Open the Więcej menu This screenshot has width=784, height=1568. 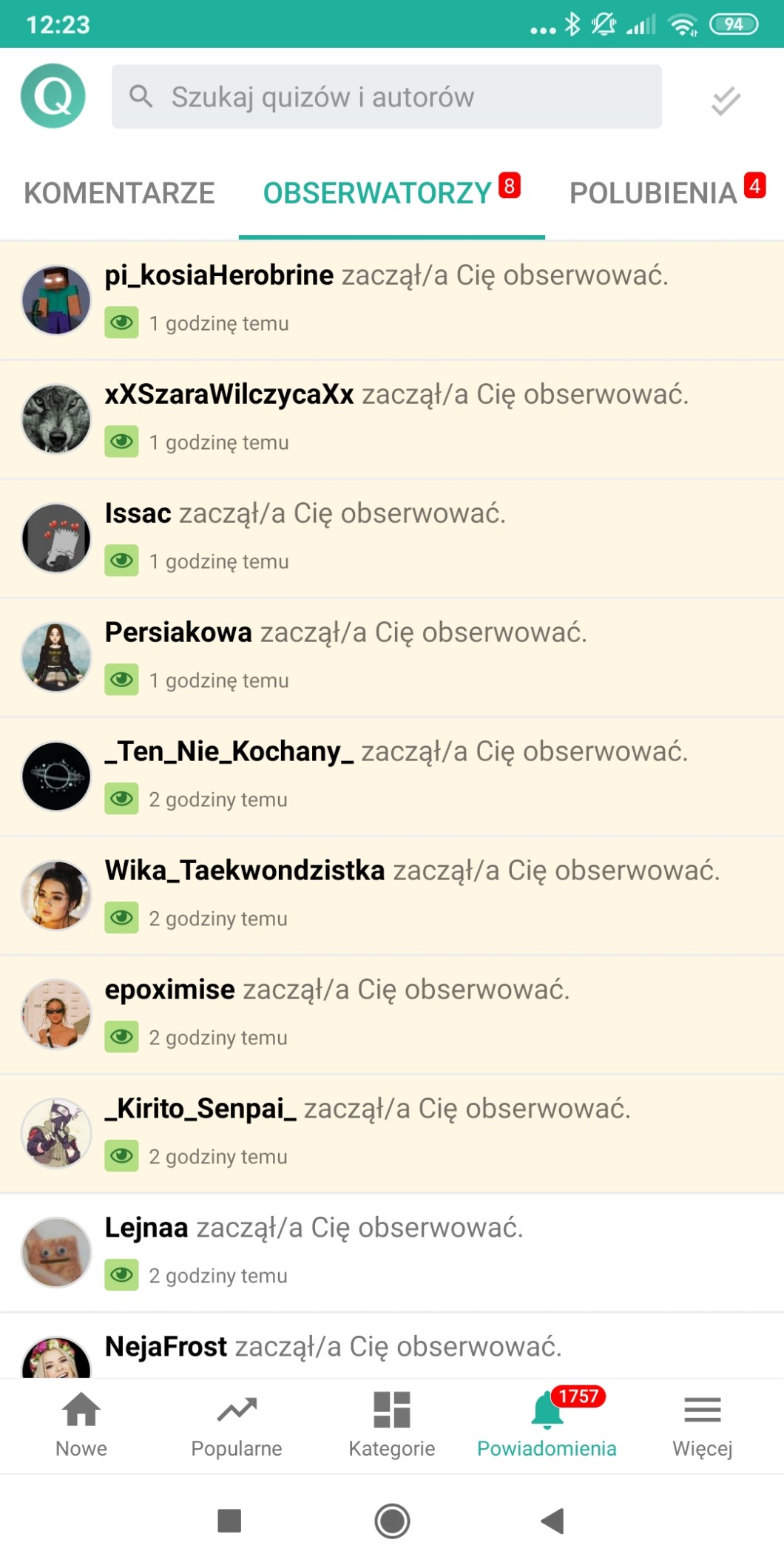coord(703,1425)
